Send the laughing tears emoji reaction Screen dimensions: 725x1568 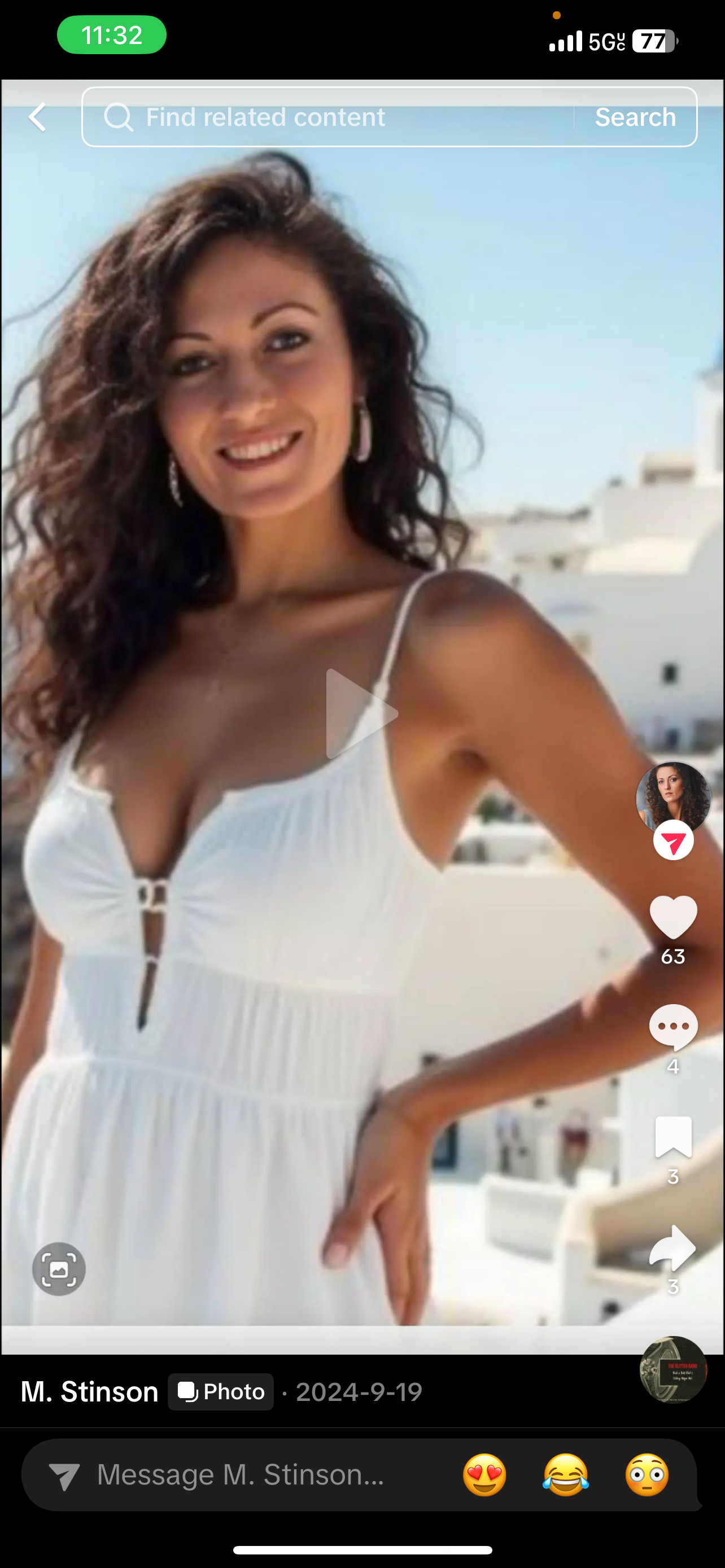pos(566,1475)
